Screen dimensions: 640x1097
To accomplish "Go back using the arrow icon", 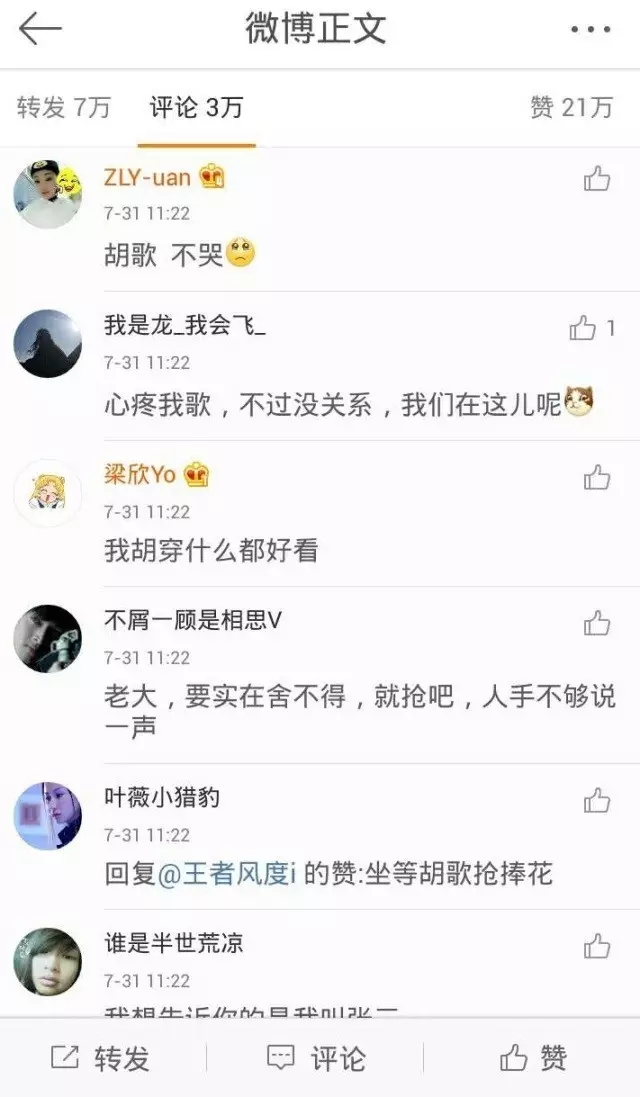I will click(40, 29).
